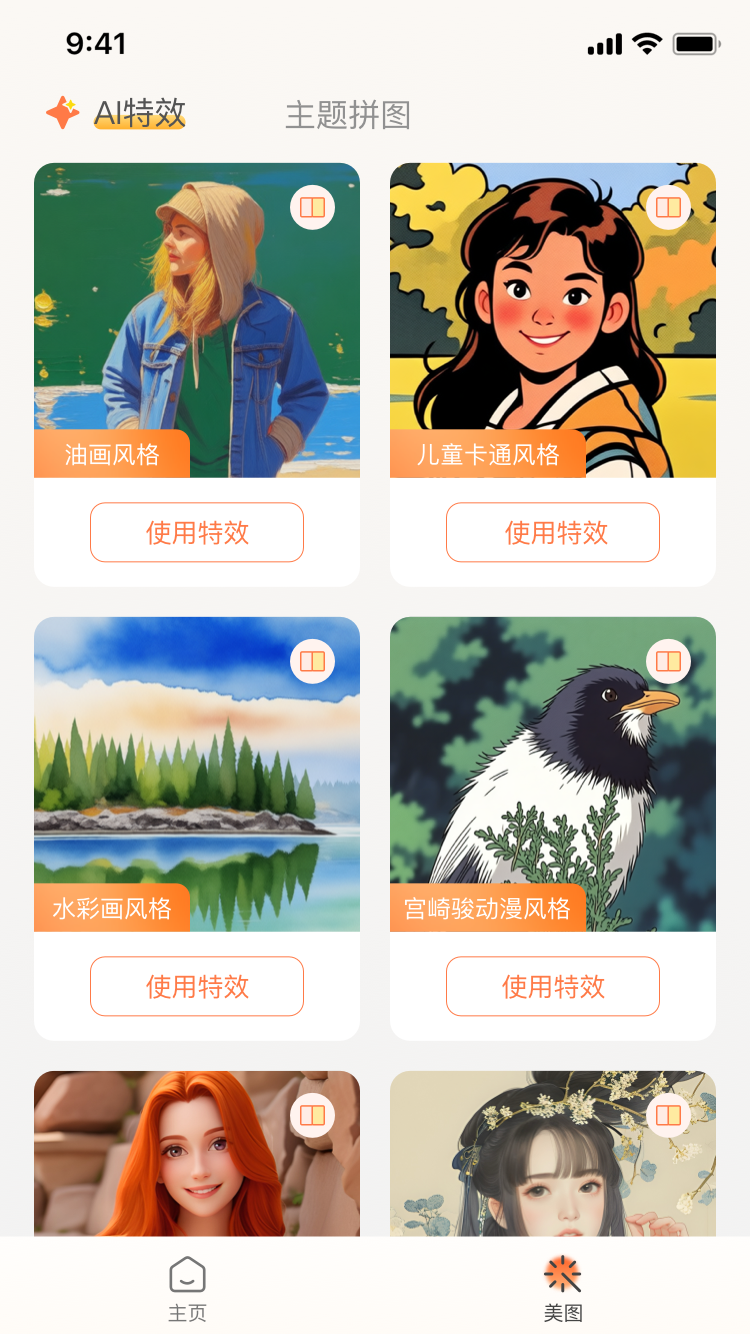This screenshot has height=1334, width=750.
Task: Go to the 主页 tab
Action: (x=187, y=1289)
